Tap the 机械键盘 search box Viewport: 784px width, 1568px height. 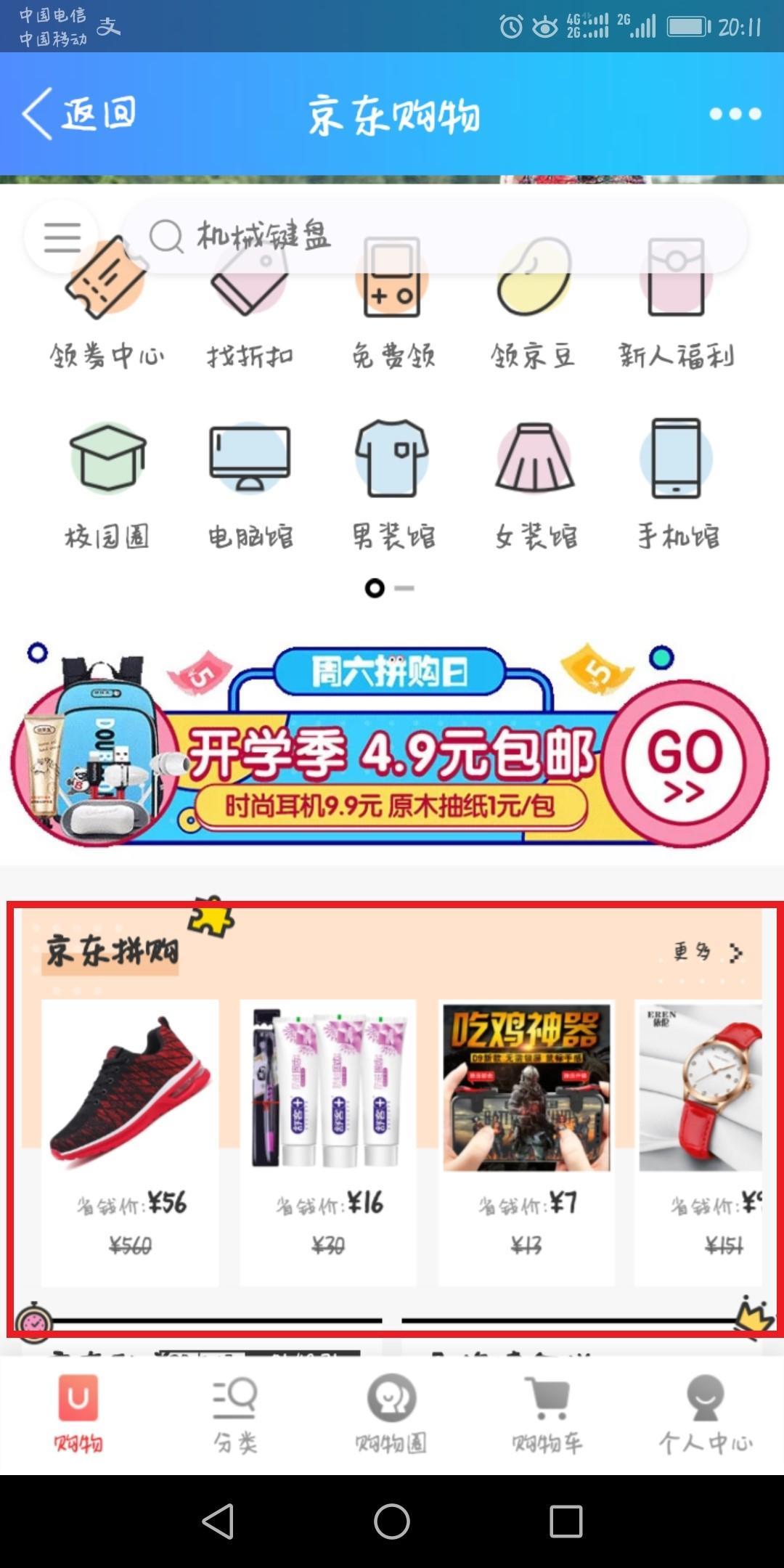pos(436,237)
